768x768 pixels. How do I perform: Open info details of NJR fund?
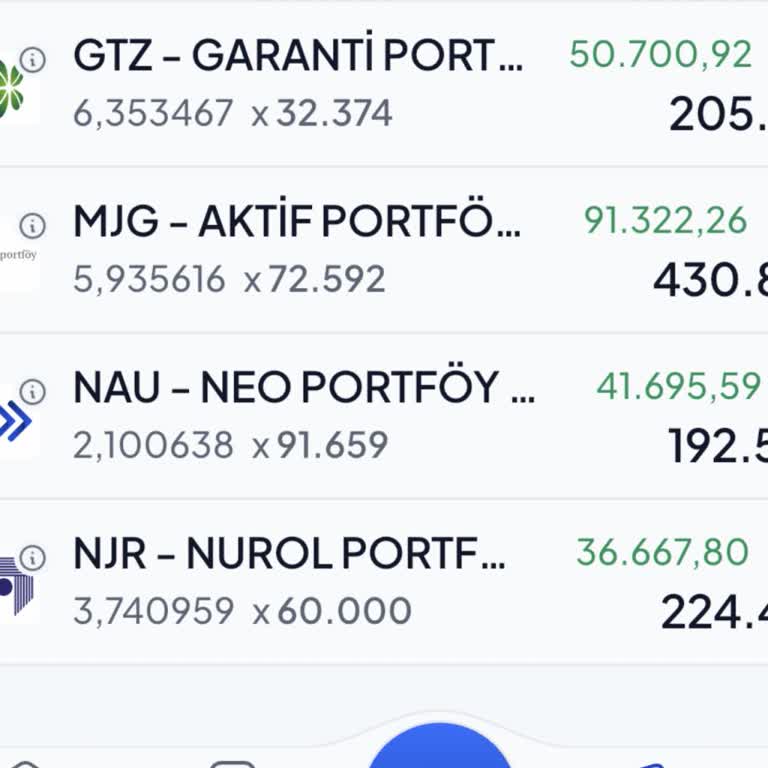pyautogui.click(x=33, y=556)
